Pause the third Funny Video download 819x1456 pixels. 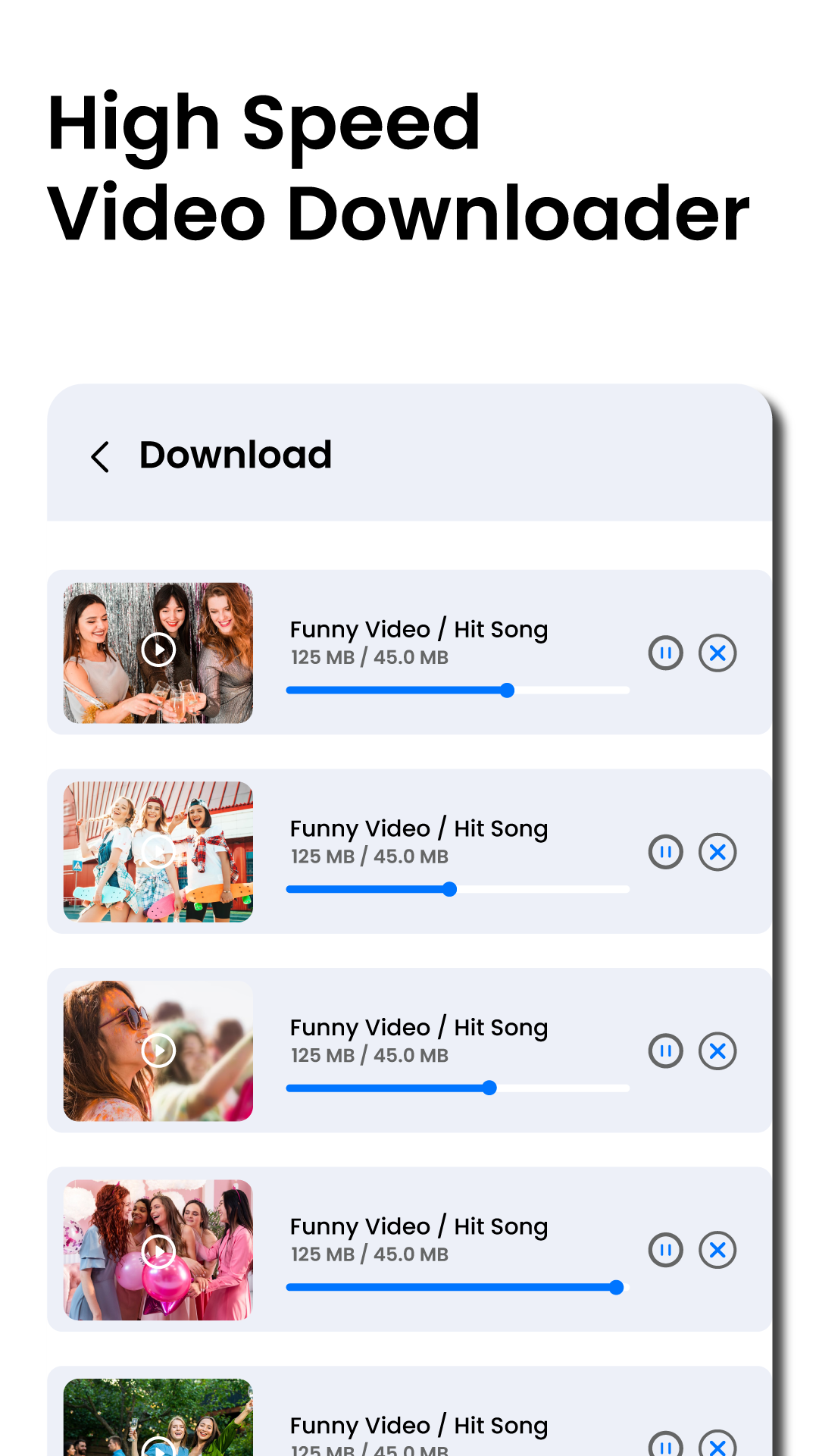(664, 1051)
